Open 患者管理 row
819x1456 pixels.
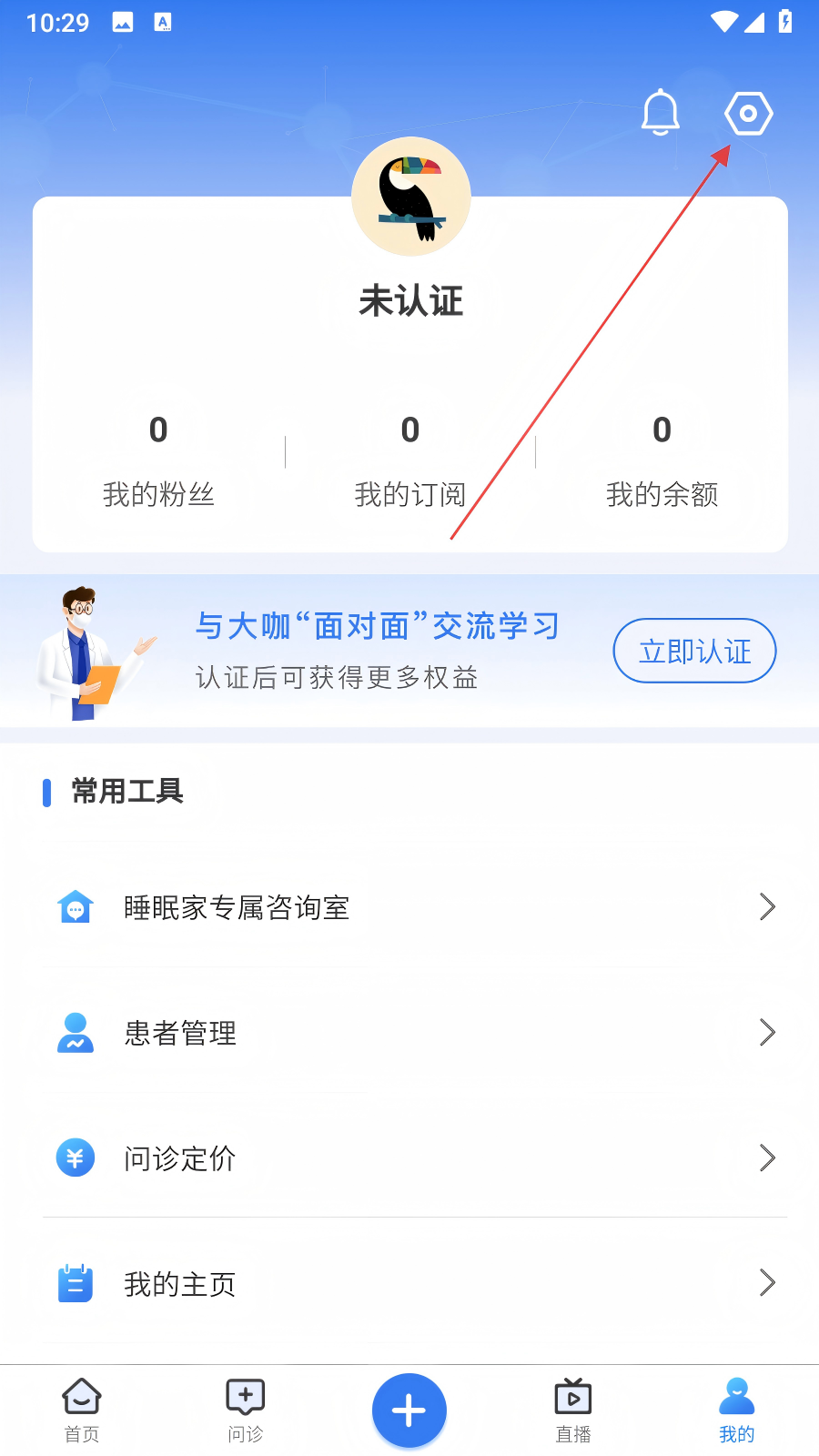click(x=409, y=1033)
